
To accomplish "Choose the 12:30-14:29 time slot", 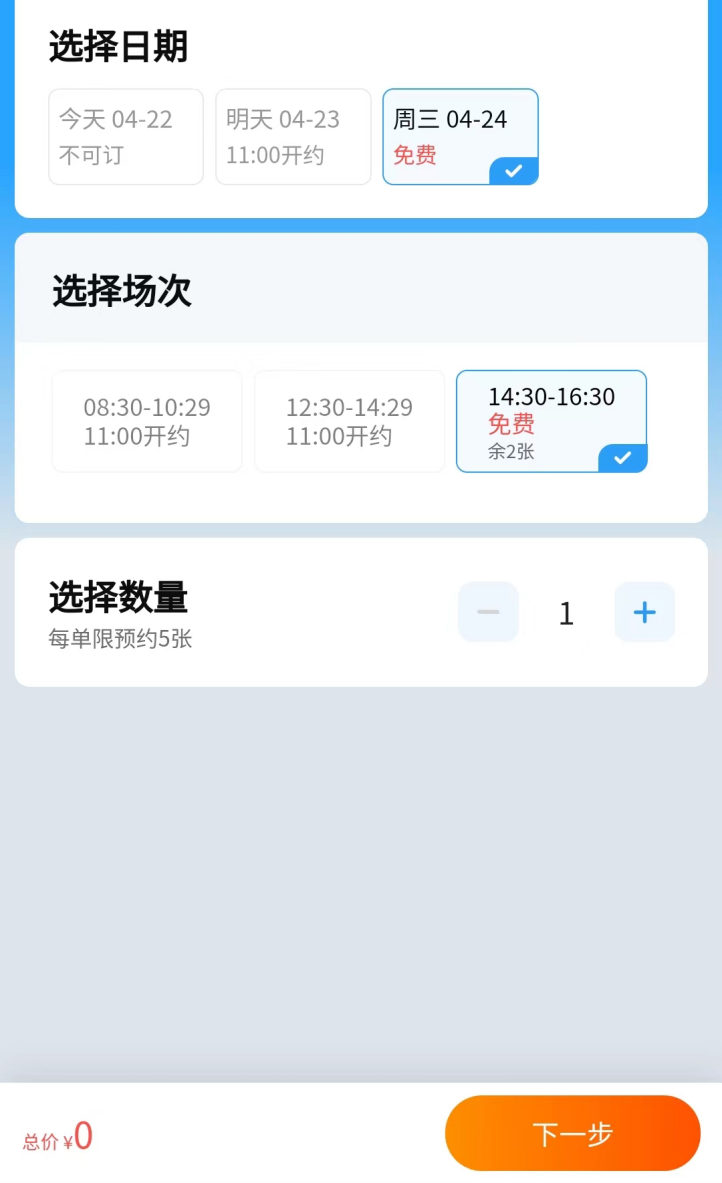I will pyautogui.click(x=349, y=421).
